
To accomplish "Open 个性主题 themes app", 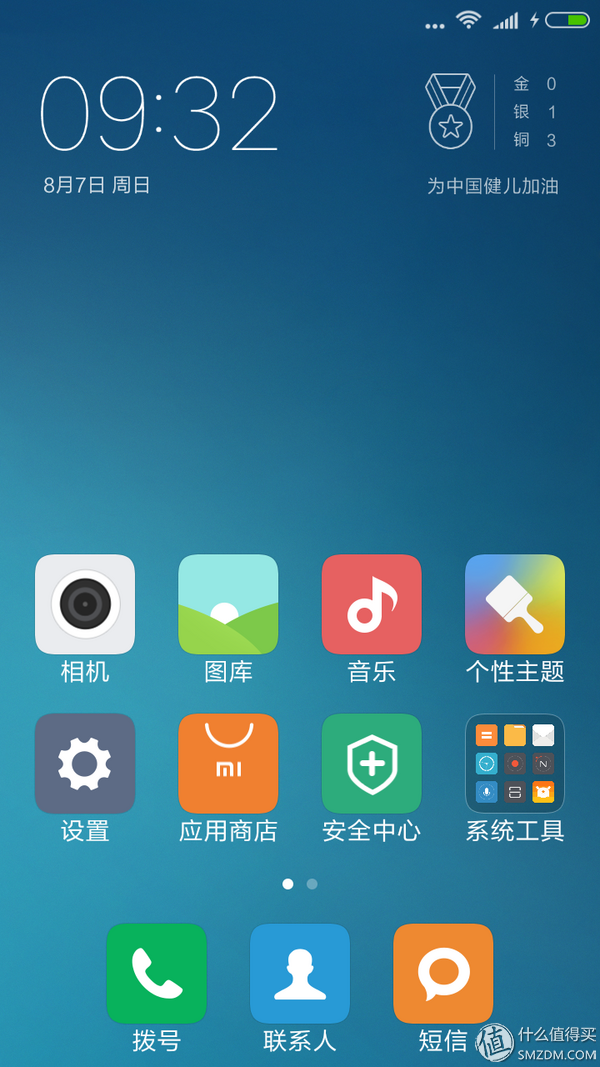I will (x=514, y=604).
